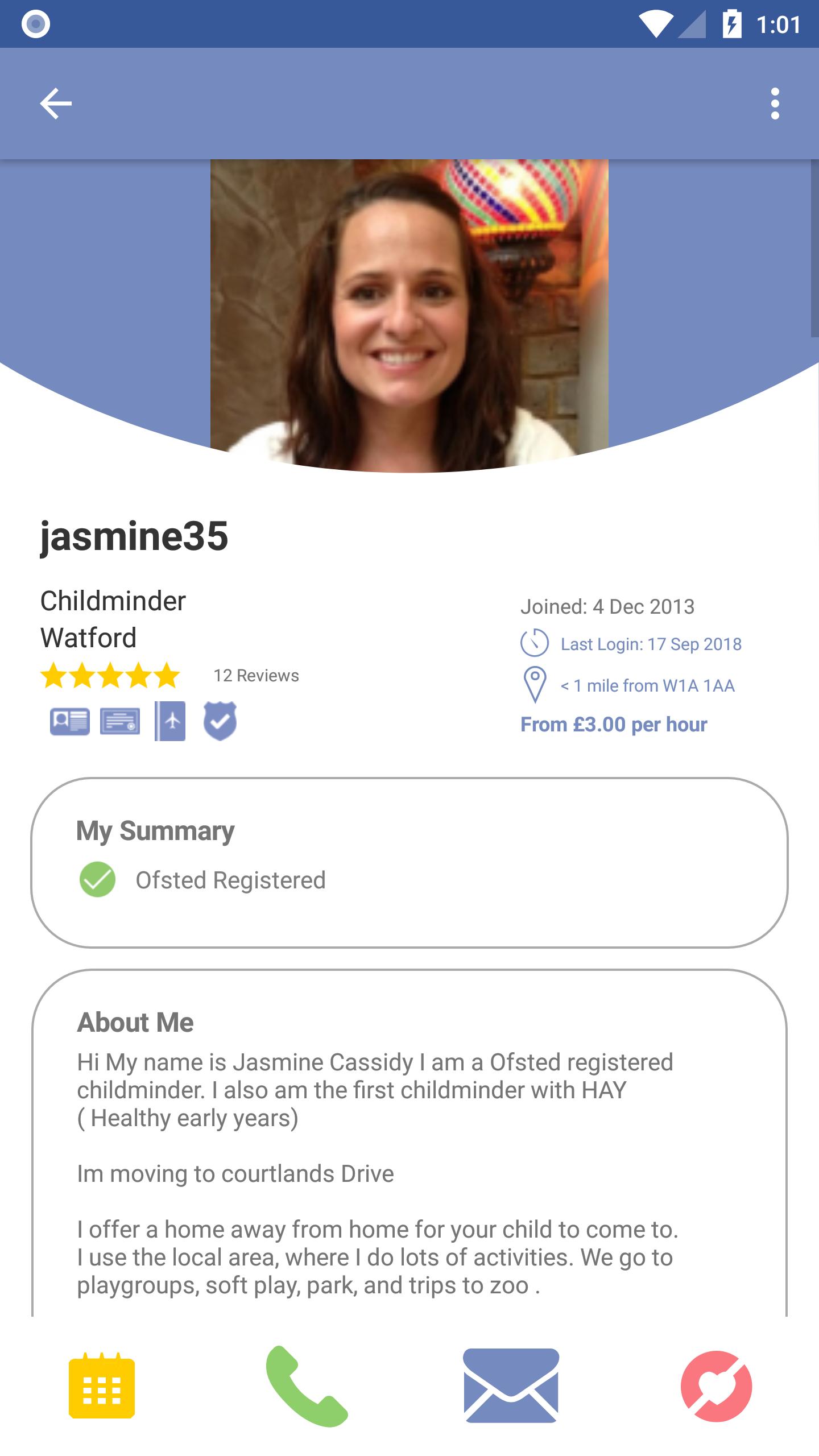819x1456 pixels.
Task: Send a message via the envelope icon
Action: coord(511,1385)
